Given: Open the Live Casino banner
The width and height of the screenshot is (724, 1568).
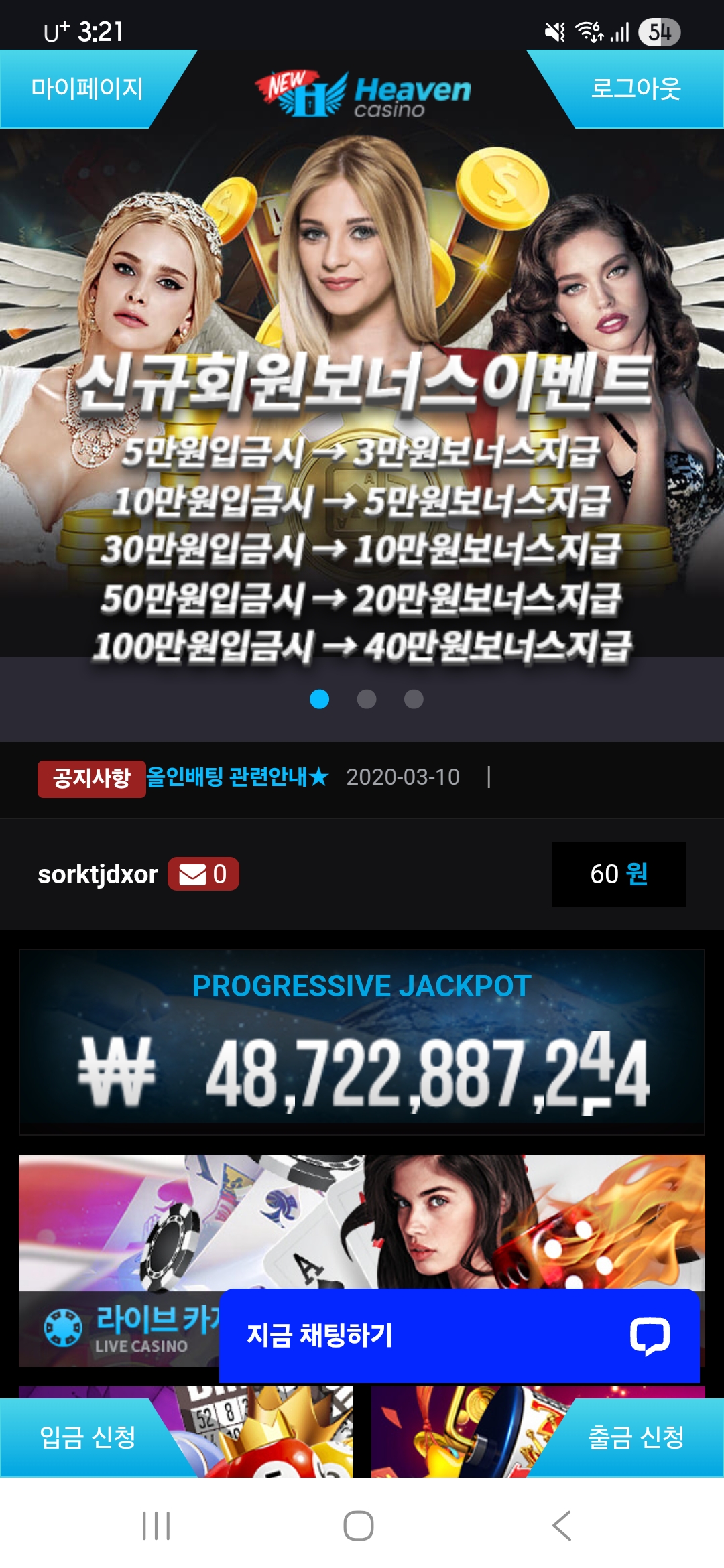Looking at the screenshot, I should coord(121,1240).
